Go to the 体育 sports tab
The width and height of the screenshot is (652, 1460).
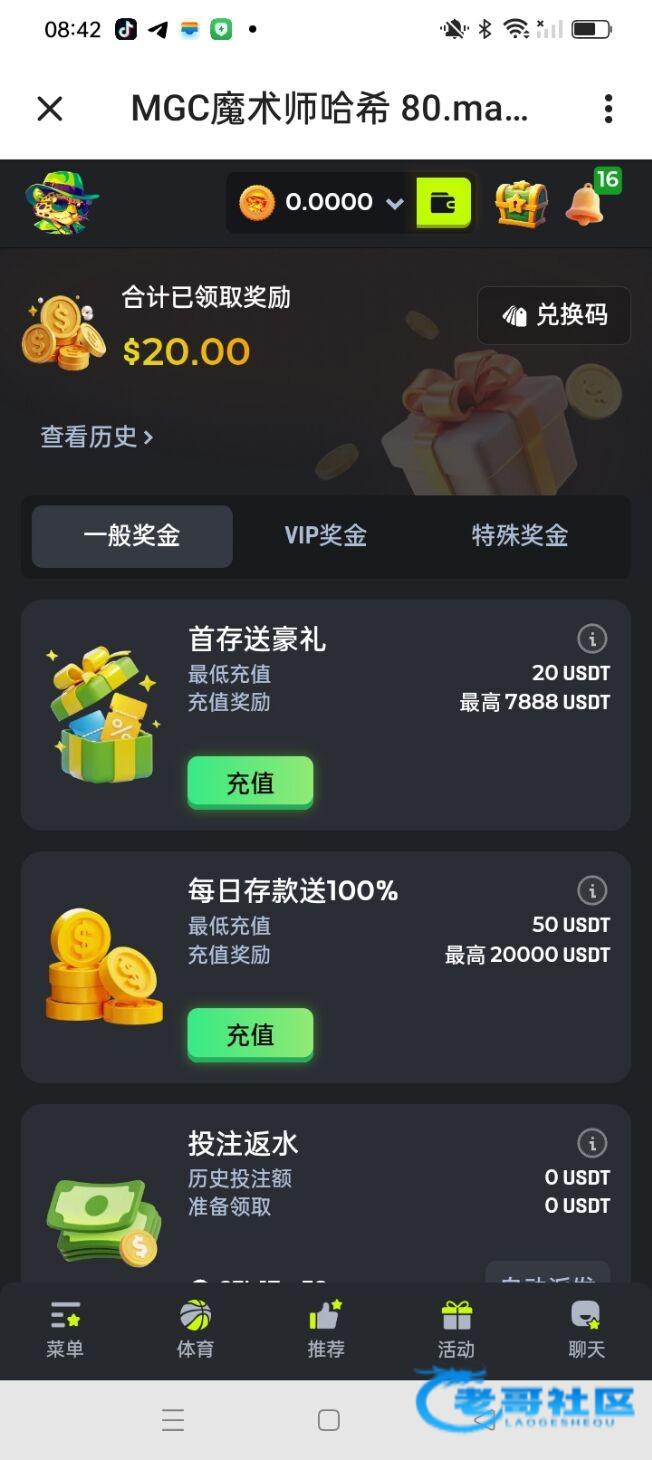coord(195,1329)
